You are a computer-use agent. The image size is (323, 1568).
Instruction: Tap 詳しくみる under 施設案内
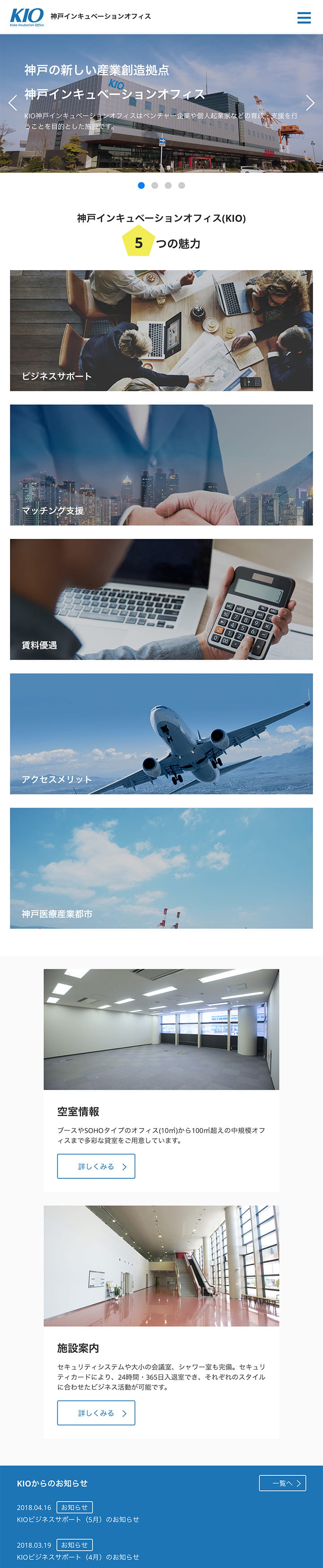(96, 1413)
